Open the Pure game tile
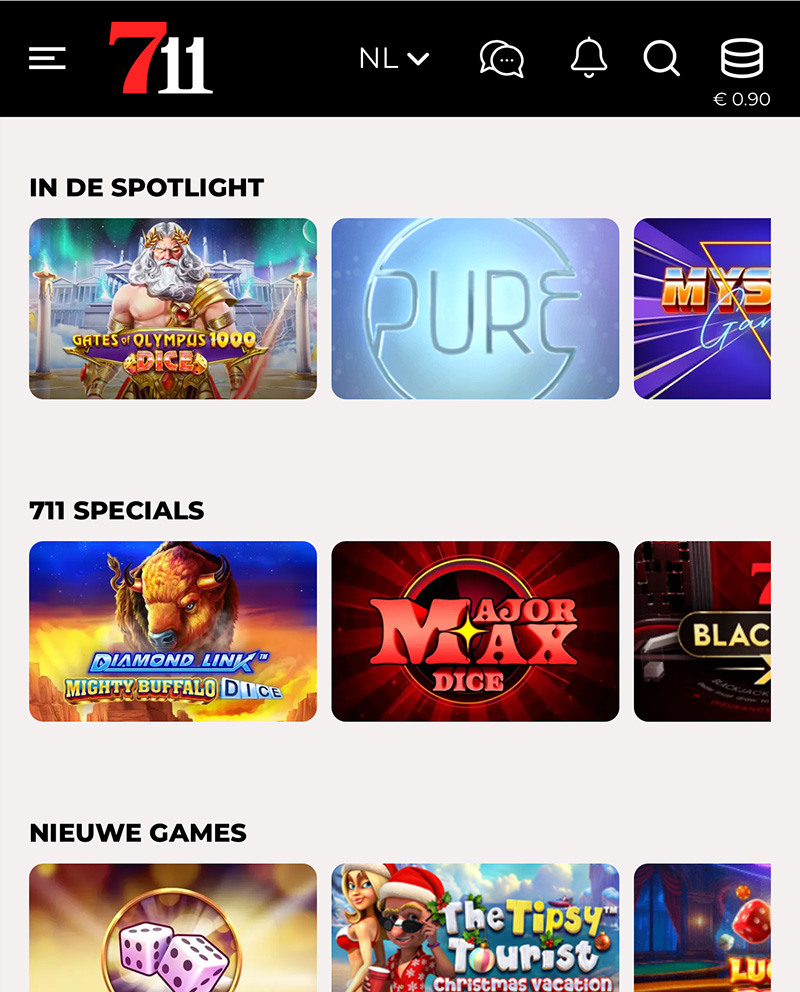 (475, 309)
